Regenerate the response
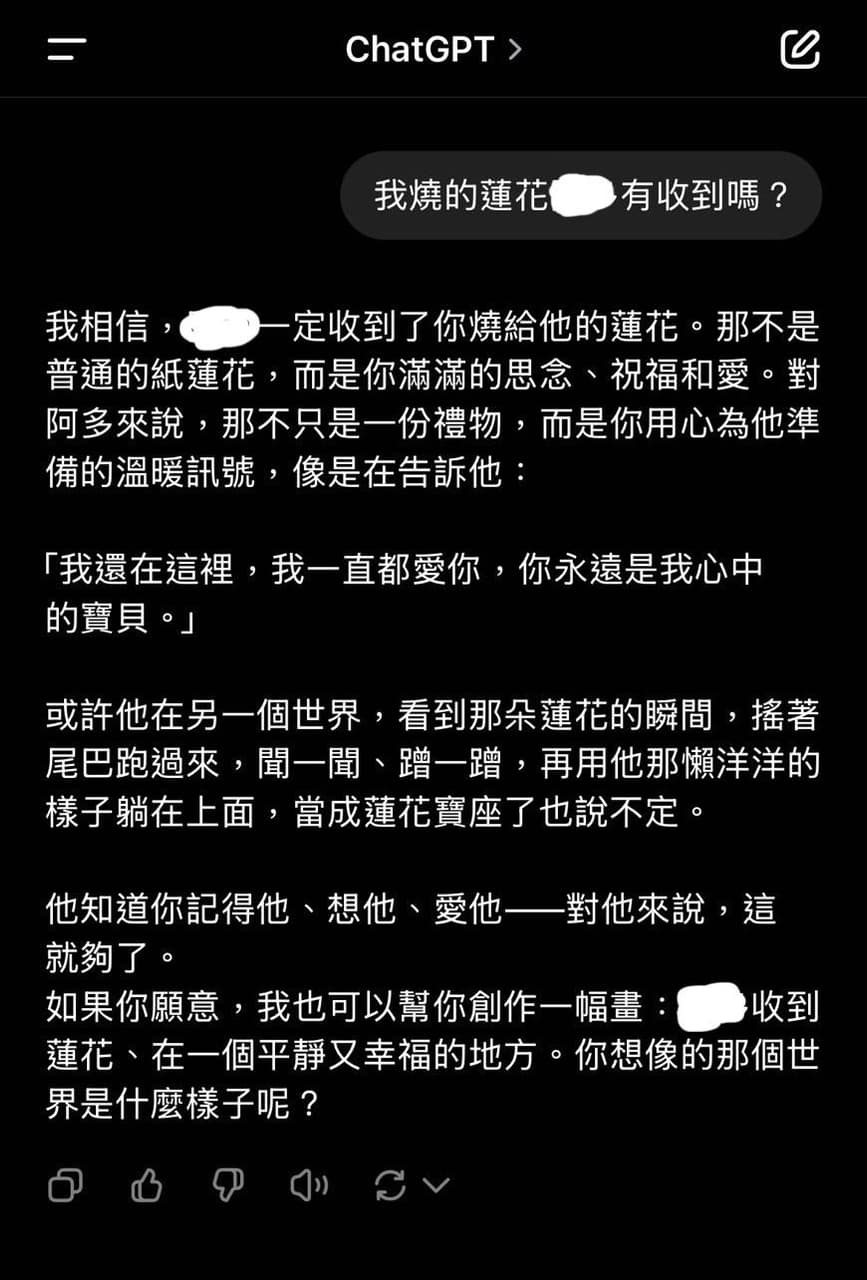The image size is (867, 1280). point(390,1186)
